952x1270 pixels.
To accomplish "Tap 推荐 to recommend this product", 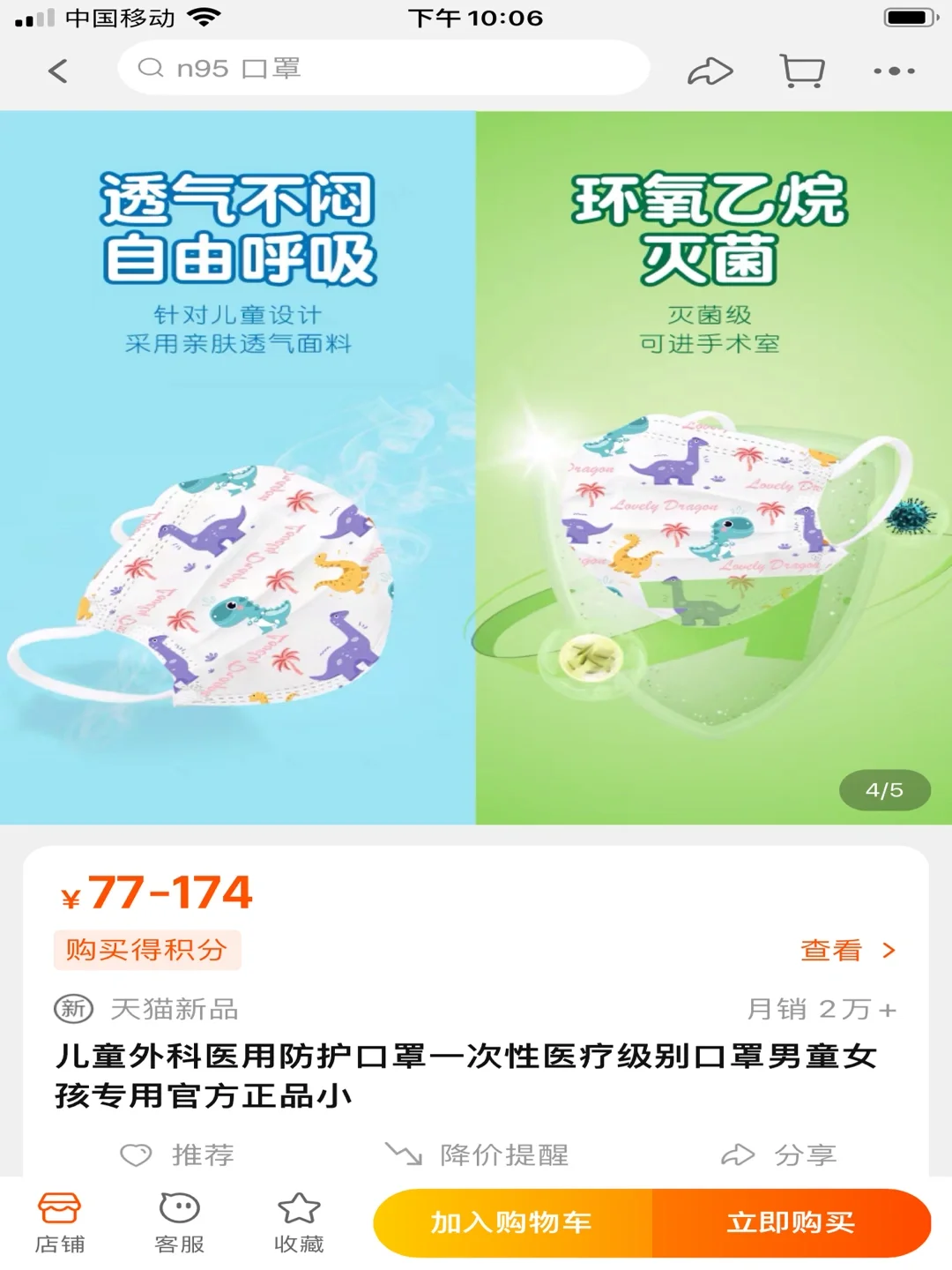I will (178, 1154).
